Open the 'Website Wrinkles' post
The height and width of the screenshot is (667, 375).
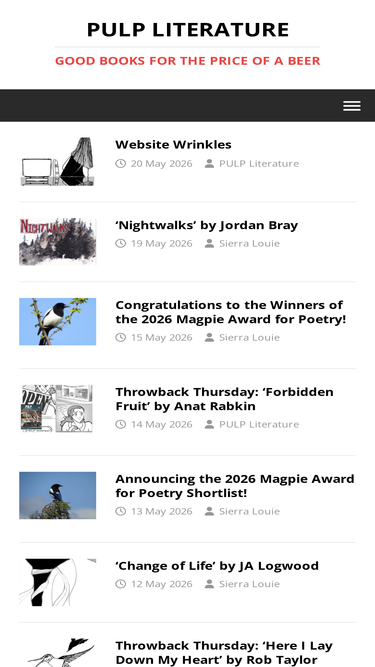point(173,145)
